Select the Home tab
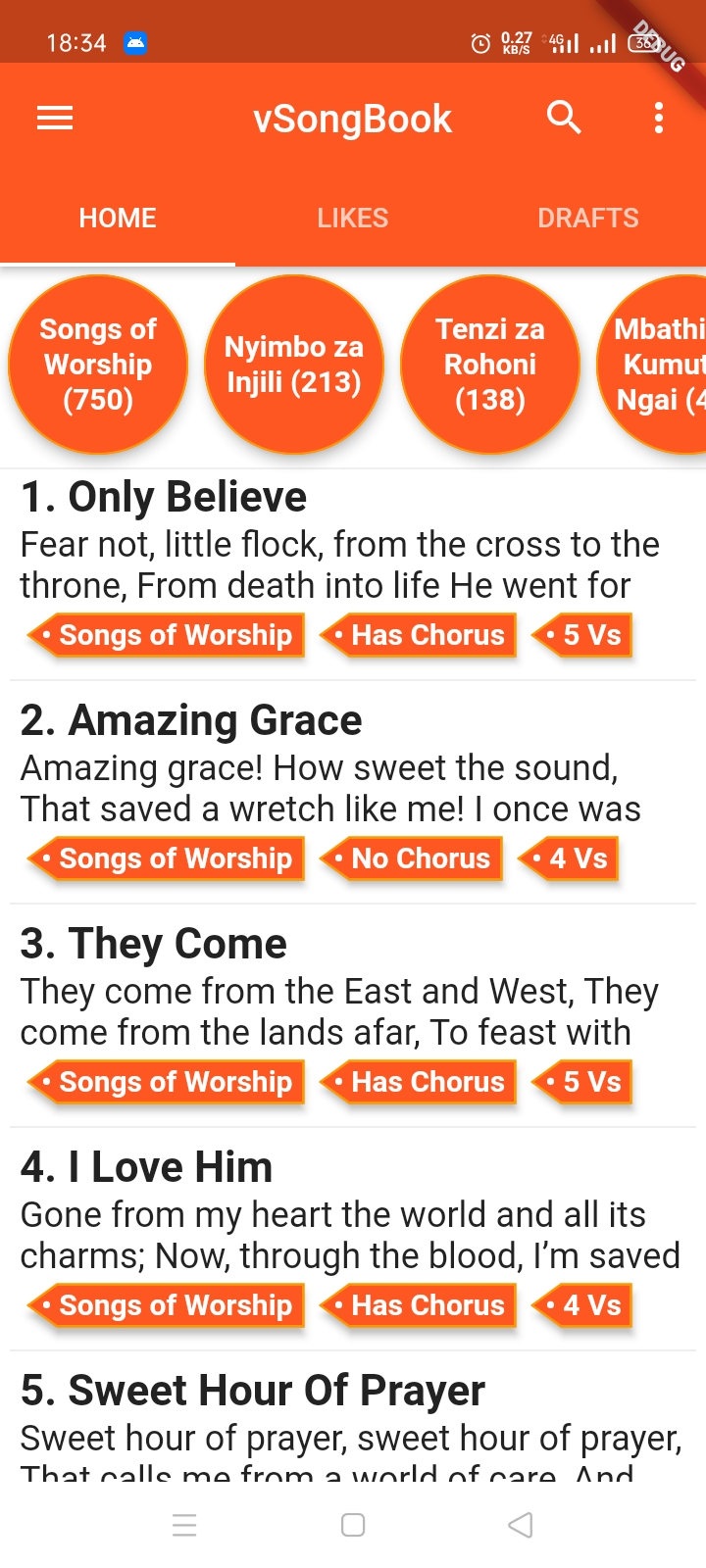This screenshot has width=706, height=1568. [118, 218]
